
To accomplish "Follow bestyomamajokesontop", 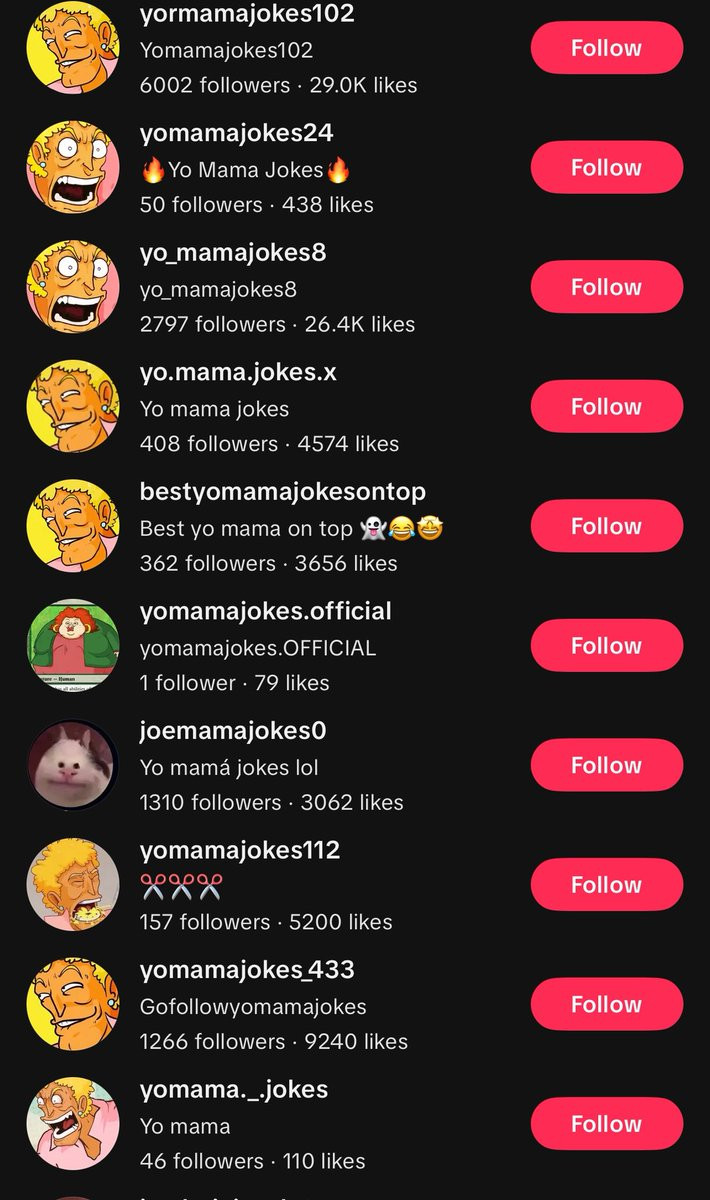I will [x=606, y=526].
